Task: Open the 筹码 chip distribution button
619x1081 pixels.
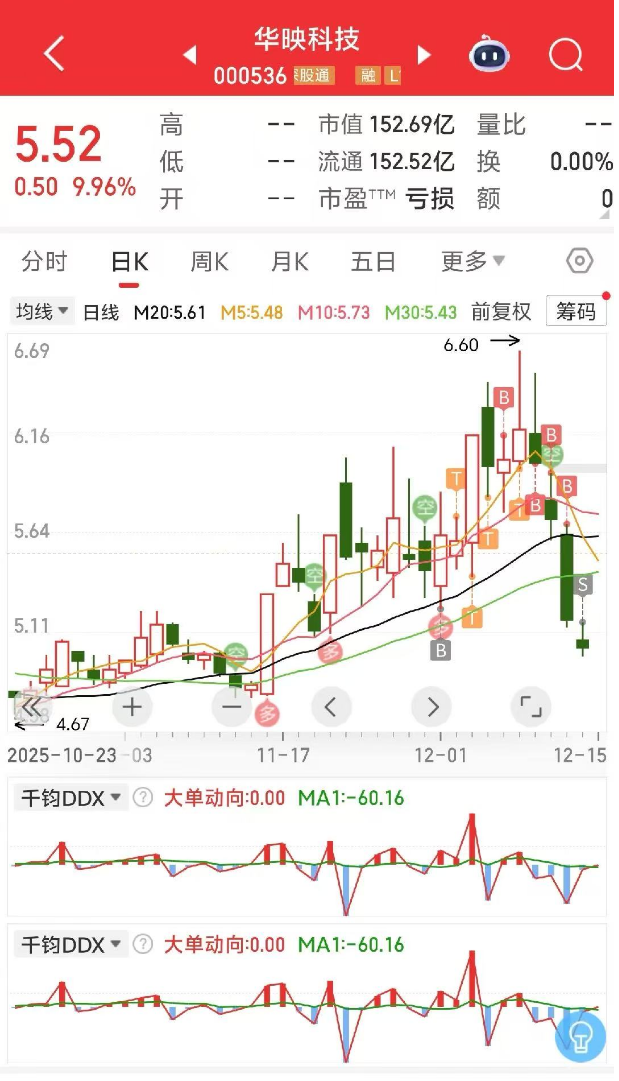Action: [576, 312]
